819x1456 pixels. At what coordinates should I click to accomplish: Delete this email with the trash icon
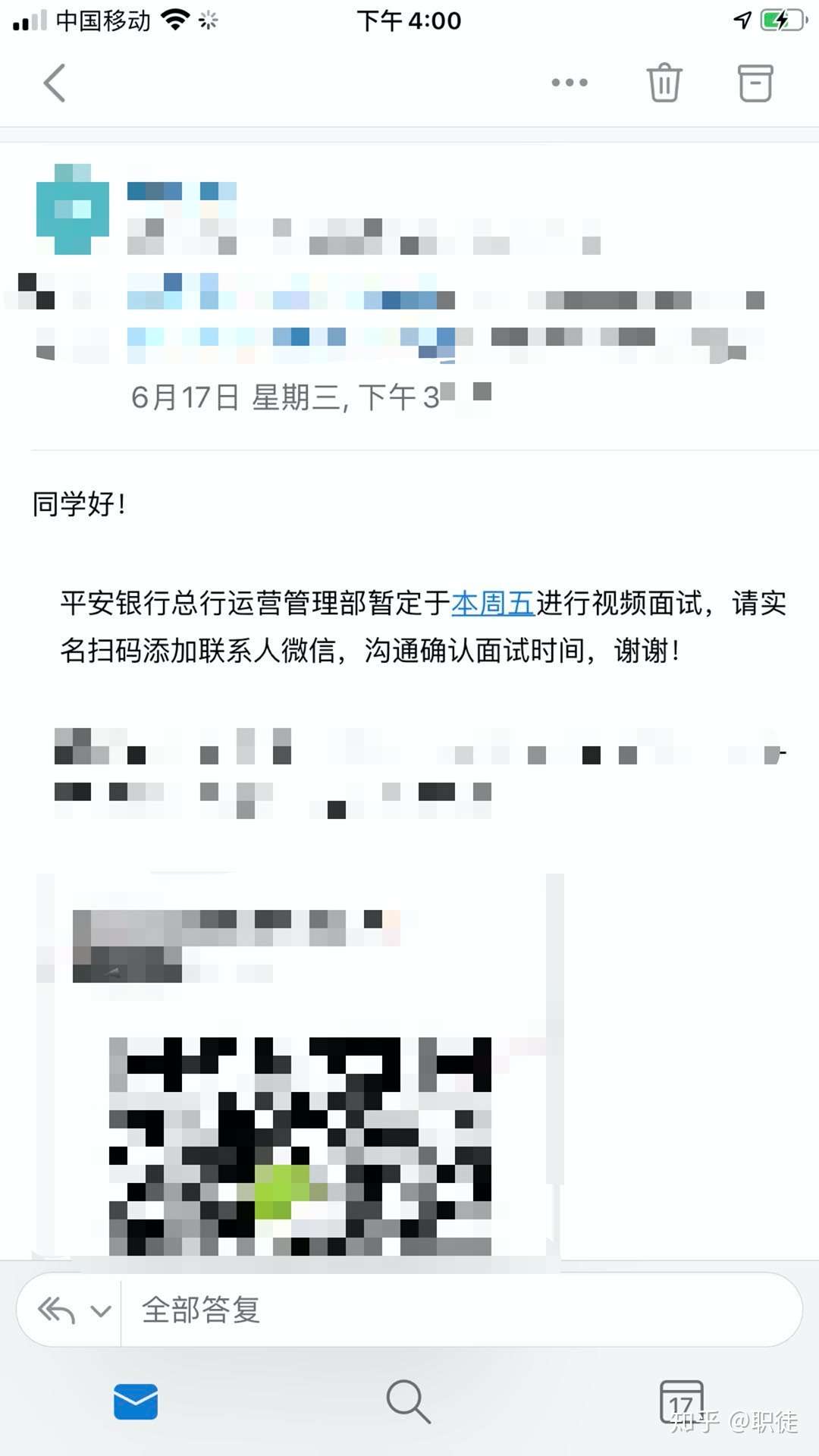pyautogui.click(x=664, y=82)
